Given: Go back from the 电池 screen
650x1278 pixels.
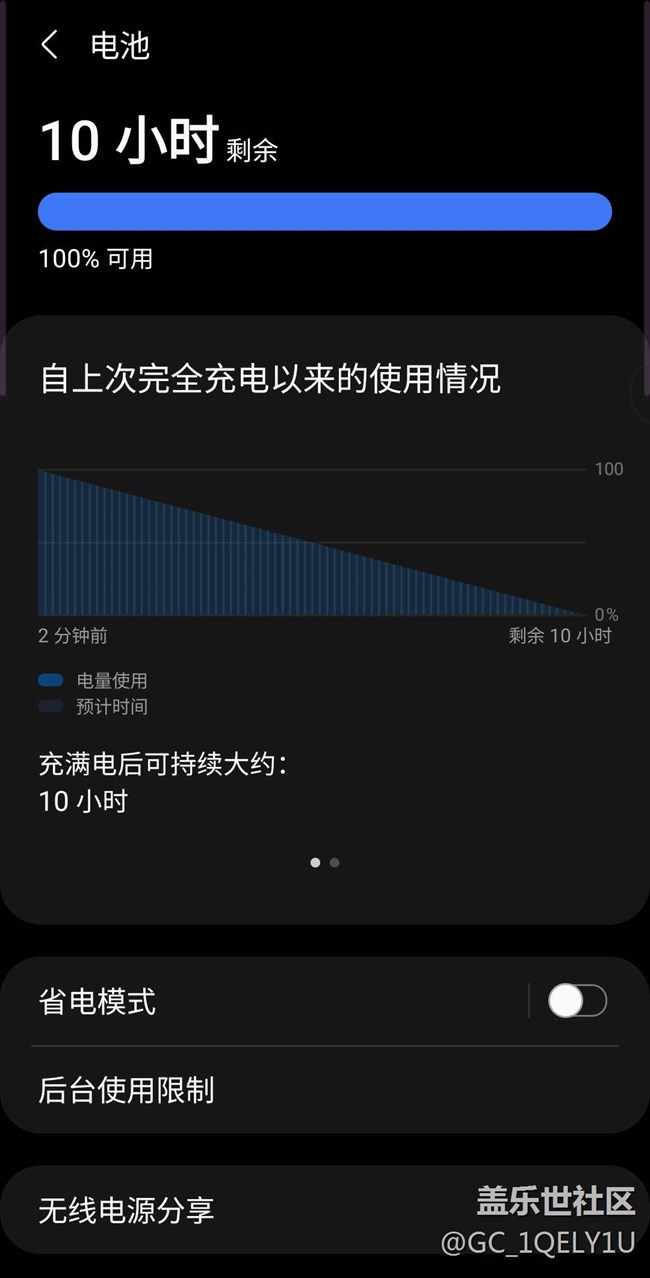Looking at the screenshot, I should pos(50,45).
